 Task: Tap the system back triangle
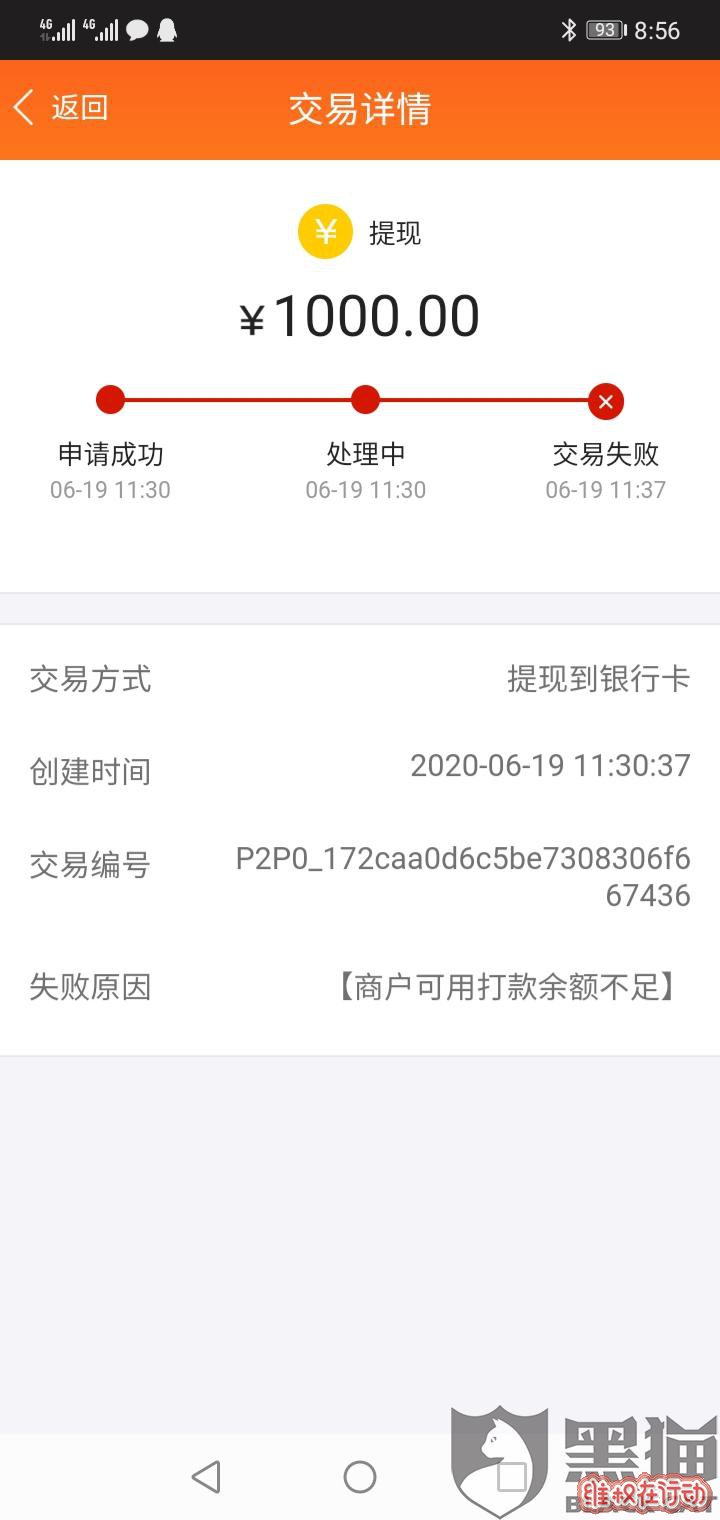(206, 1476)
